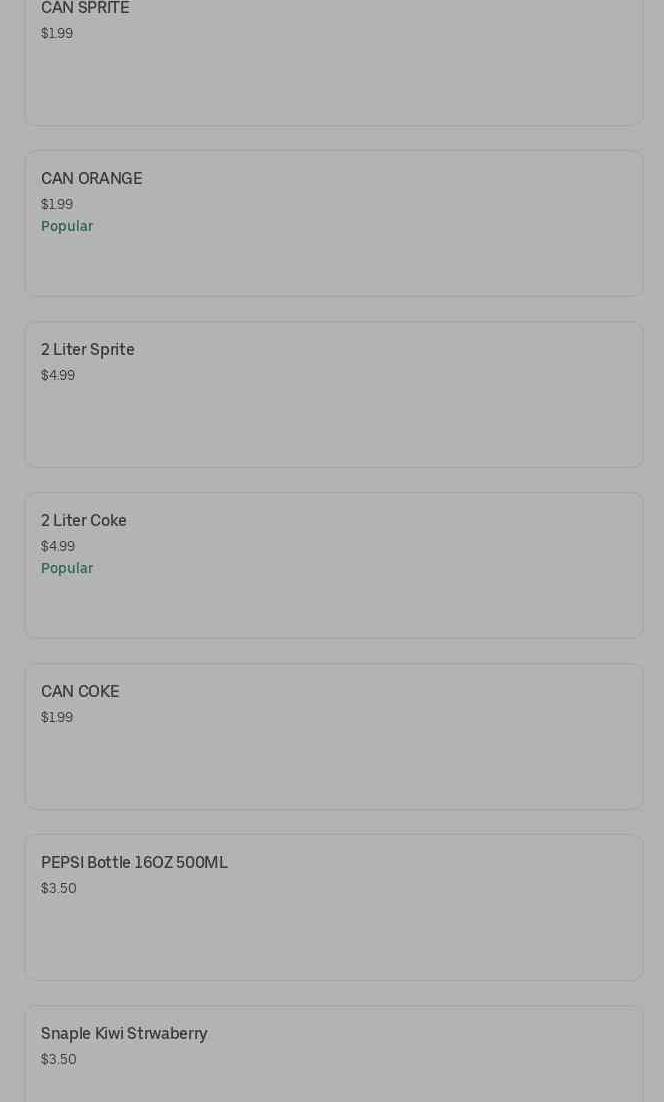Select the CAN ORANGE drink
Screen dimensions: 664x1102
(333, 223)
